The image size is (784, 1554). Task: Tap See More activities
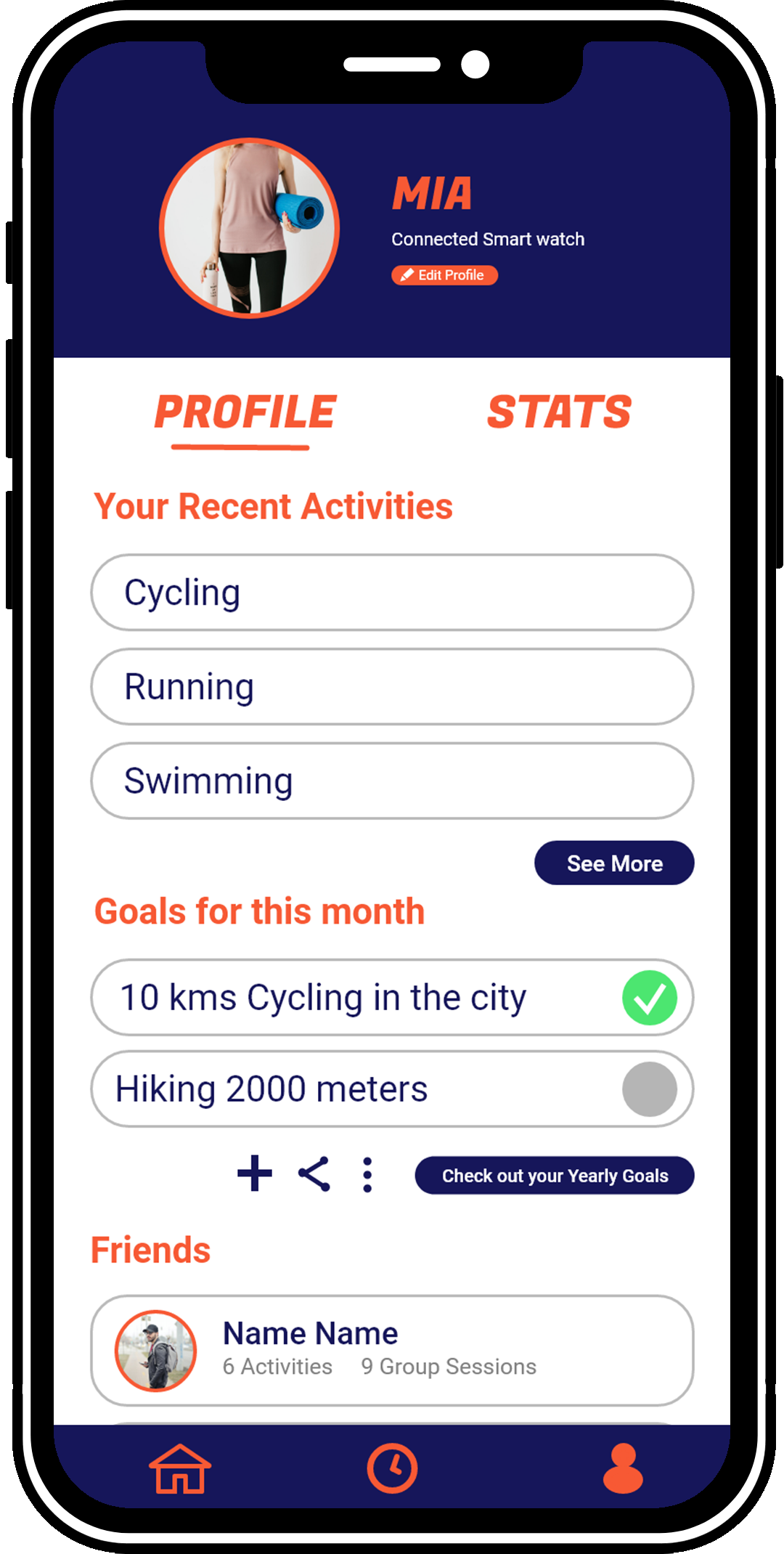click(614, 863)
